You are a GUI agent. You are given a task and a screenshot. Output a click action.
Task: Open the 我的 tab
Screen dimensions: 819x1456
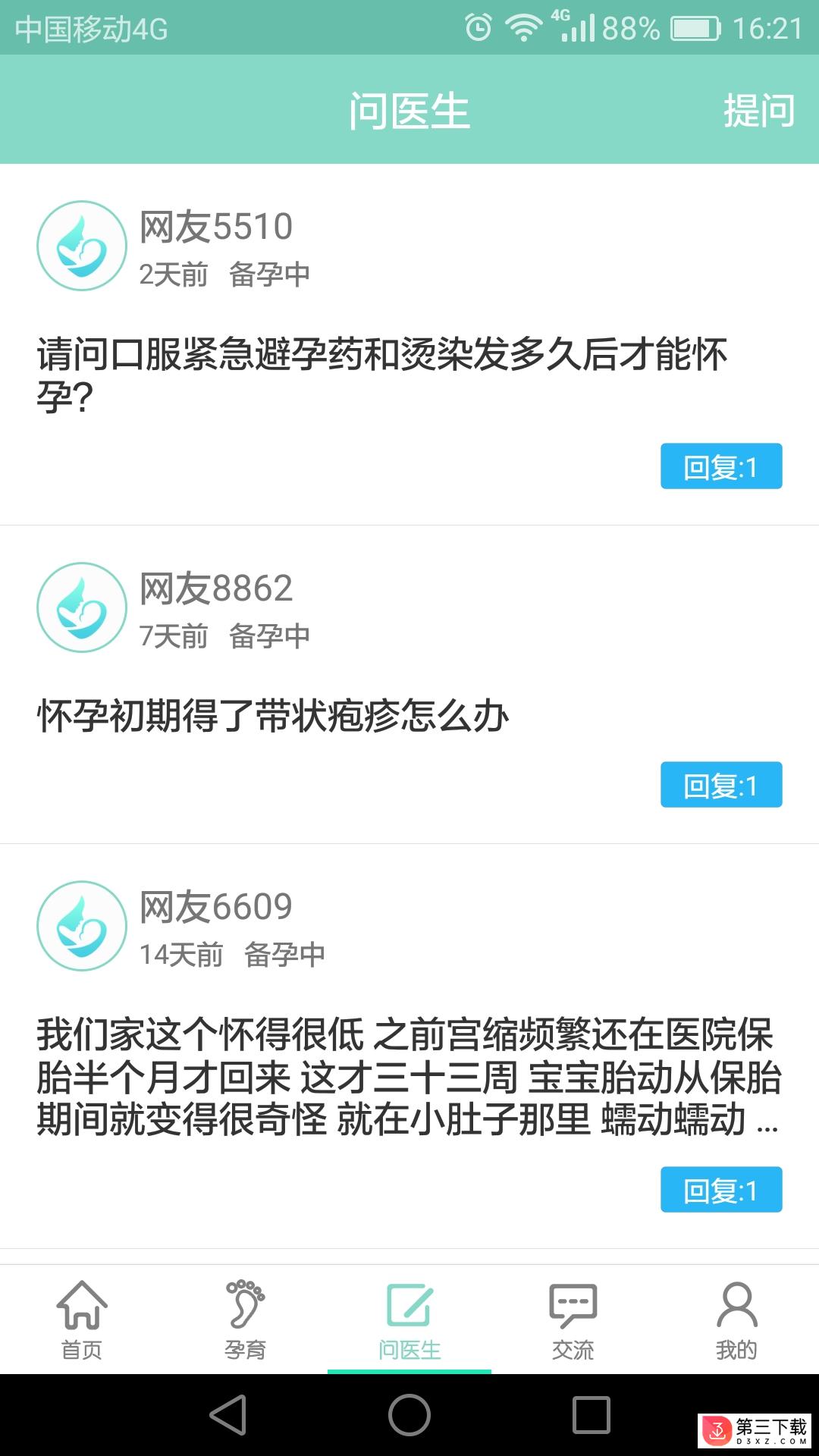(x=737, y=1319)
